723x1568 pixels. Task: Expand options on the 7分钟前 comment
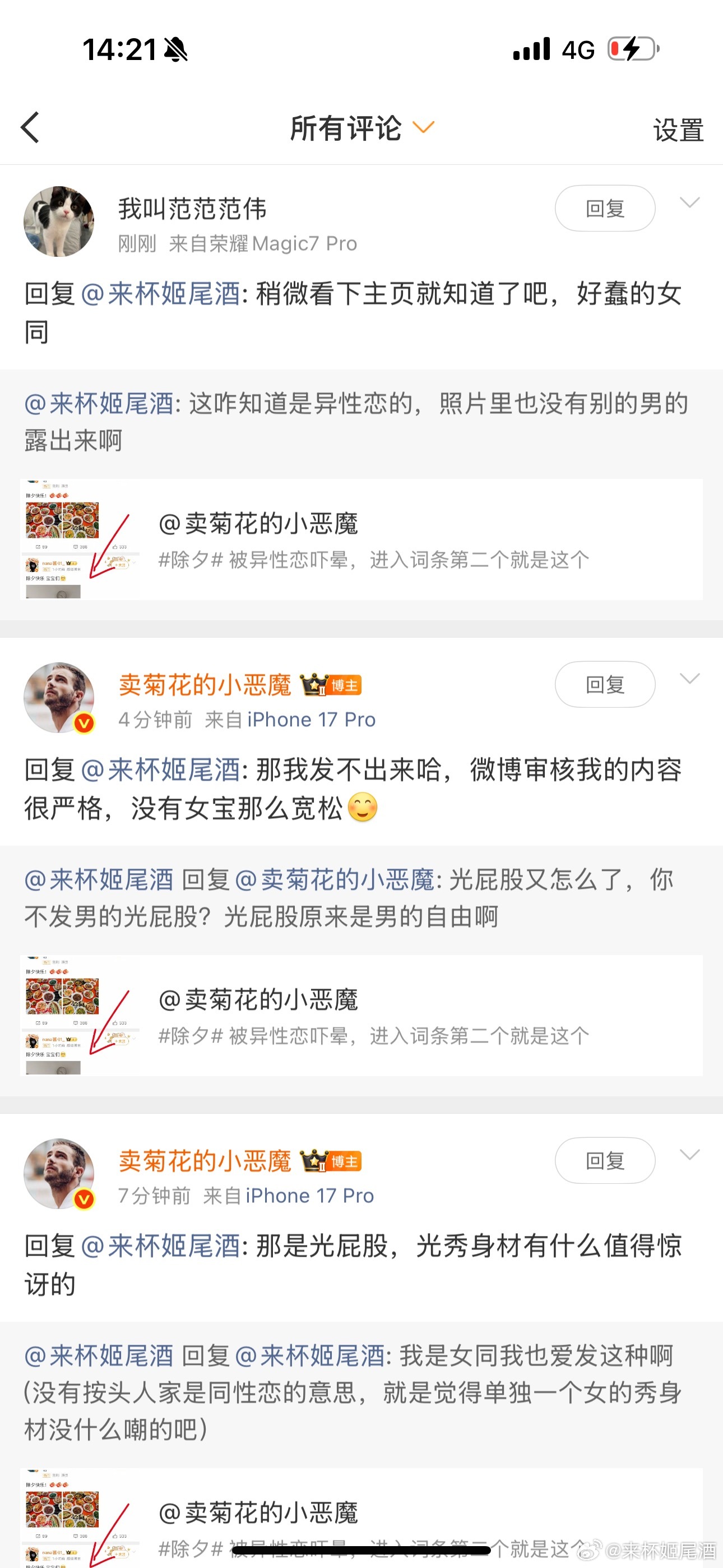pos(689,1155)
